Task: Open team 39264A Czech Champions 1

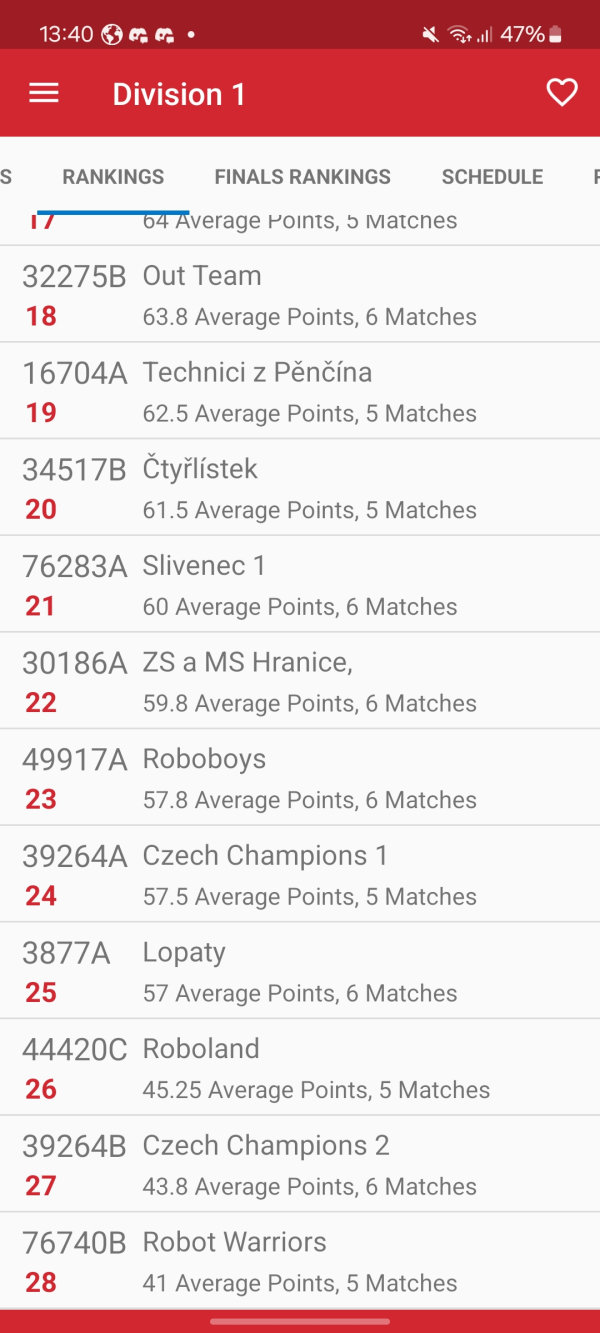Action: 300,875
